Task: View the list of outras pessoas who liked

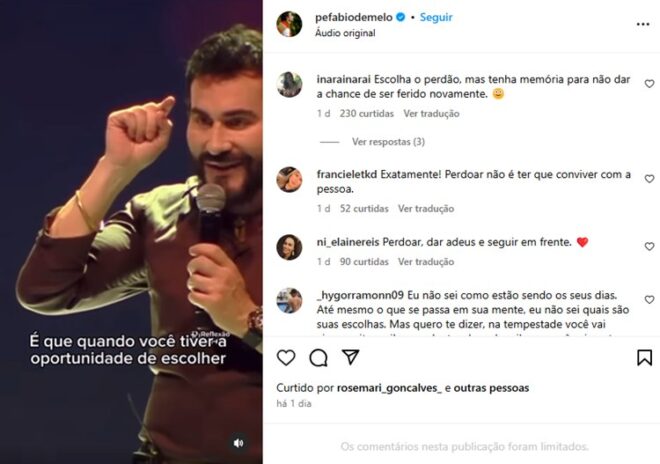Action: [492, 388]
